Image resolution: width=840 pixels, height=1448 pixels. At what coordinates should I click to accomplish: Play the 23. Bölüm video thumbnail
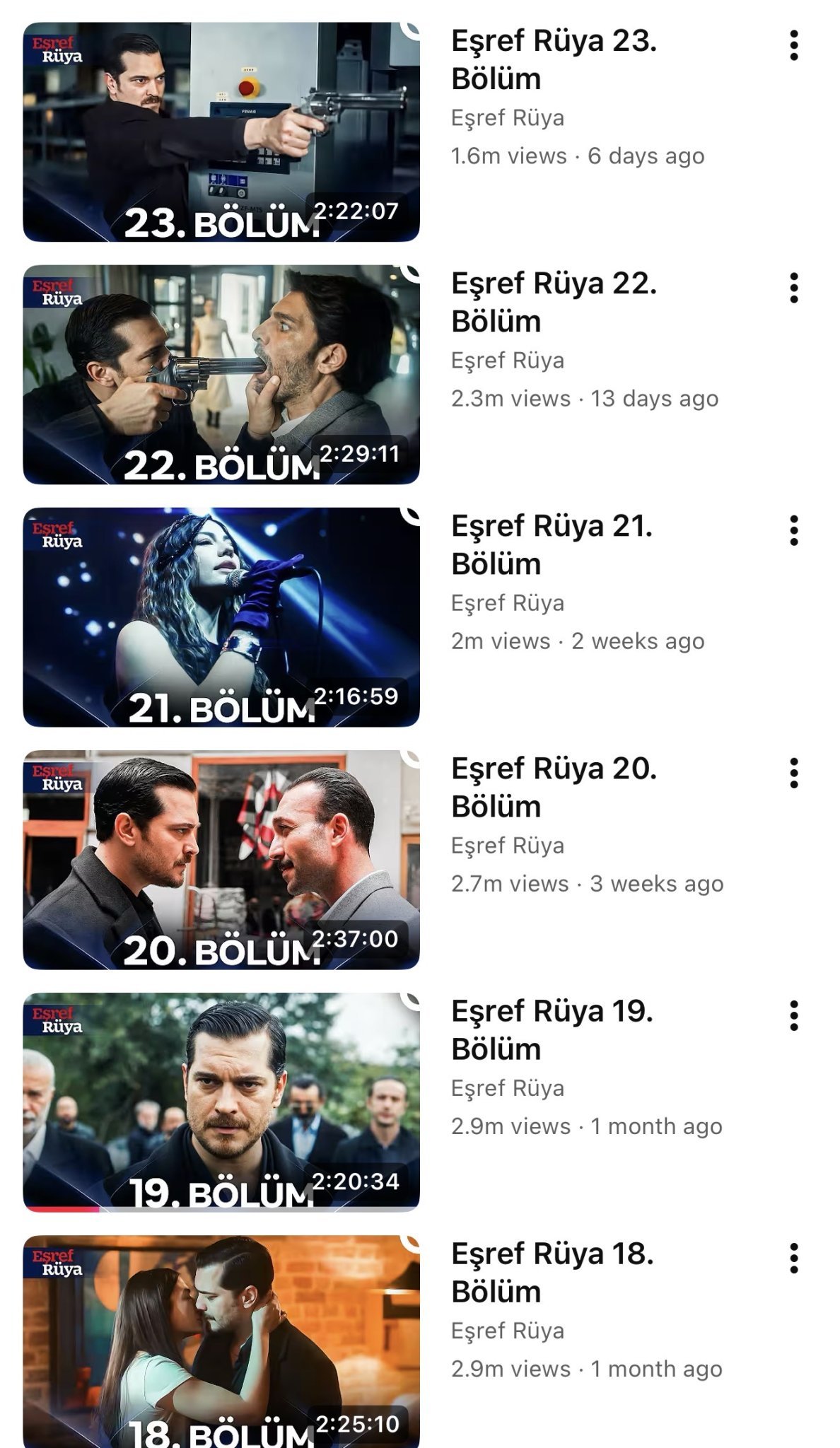point(221,132)
